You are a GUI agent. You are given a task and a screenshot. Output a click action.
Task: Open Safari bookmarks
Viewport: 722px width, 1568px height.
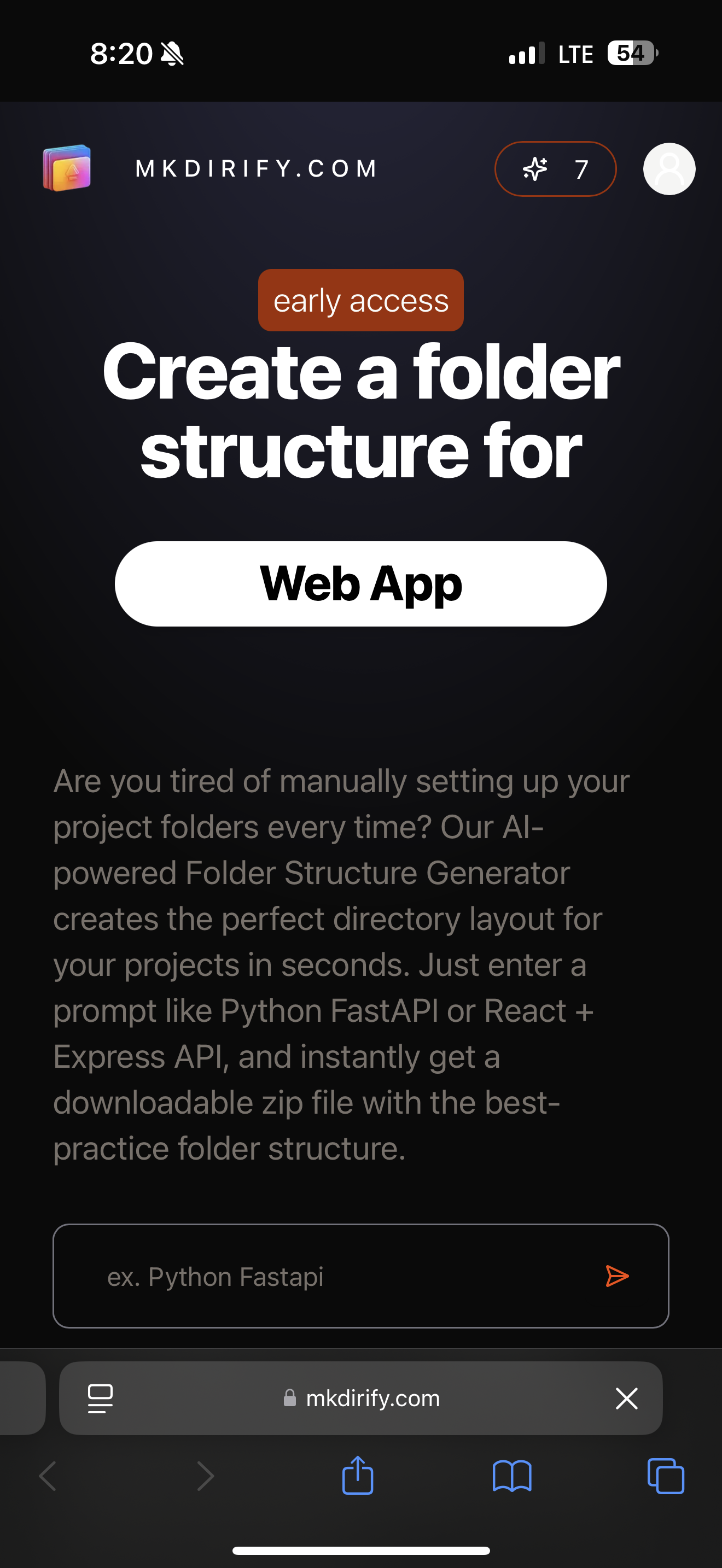[x=512, y=1476]
